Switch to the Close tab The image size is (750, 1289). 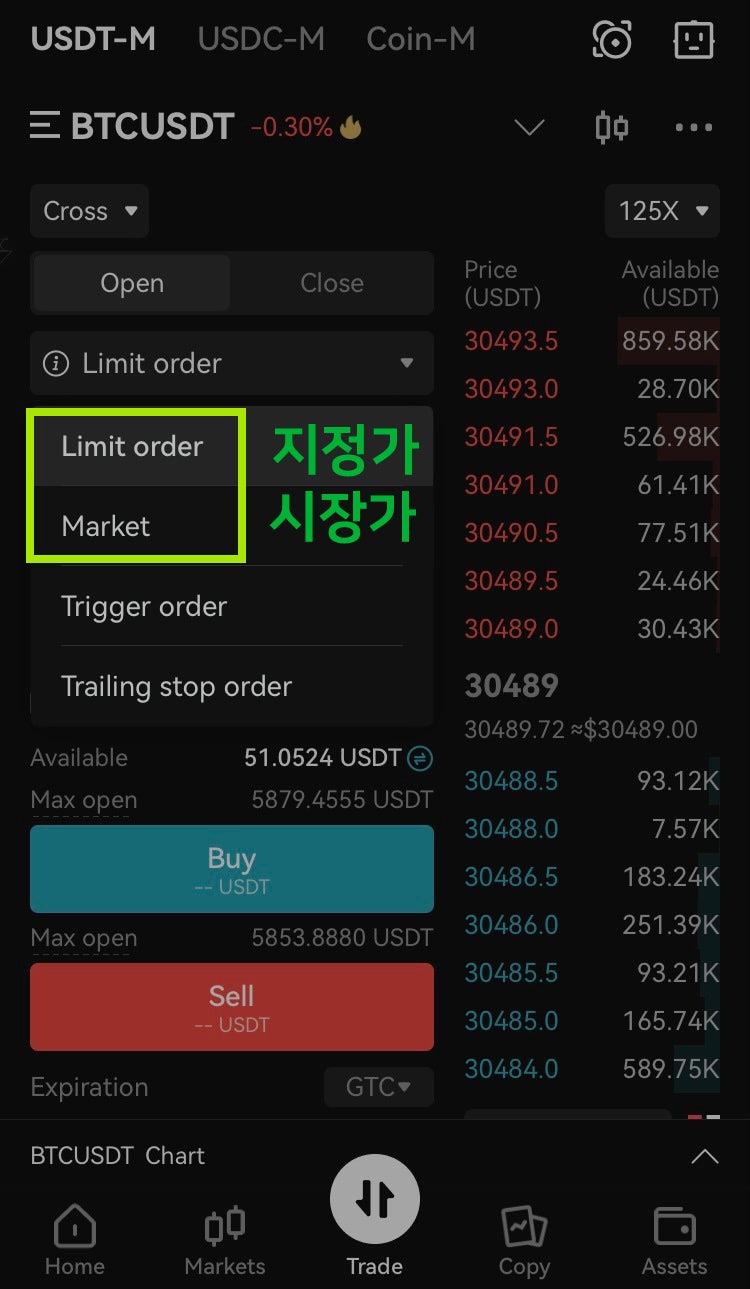(x=332, y=283)
